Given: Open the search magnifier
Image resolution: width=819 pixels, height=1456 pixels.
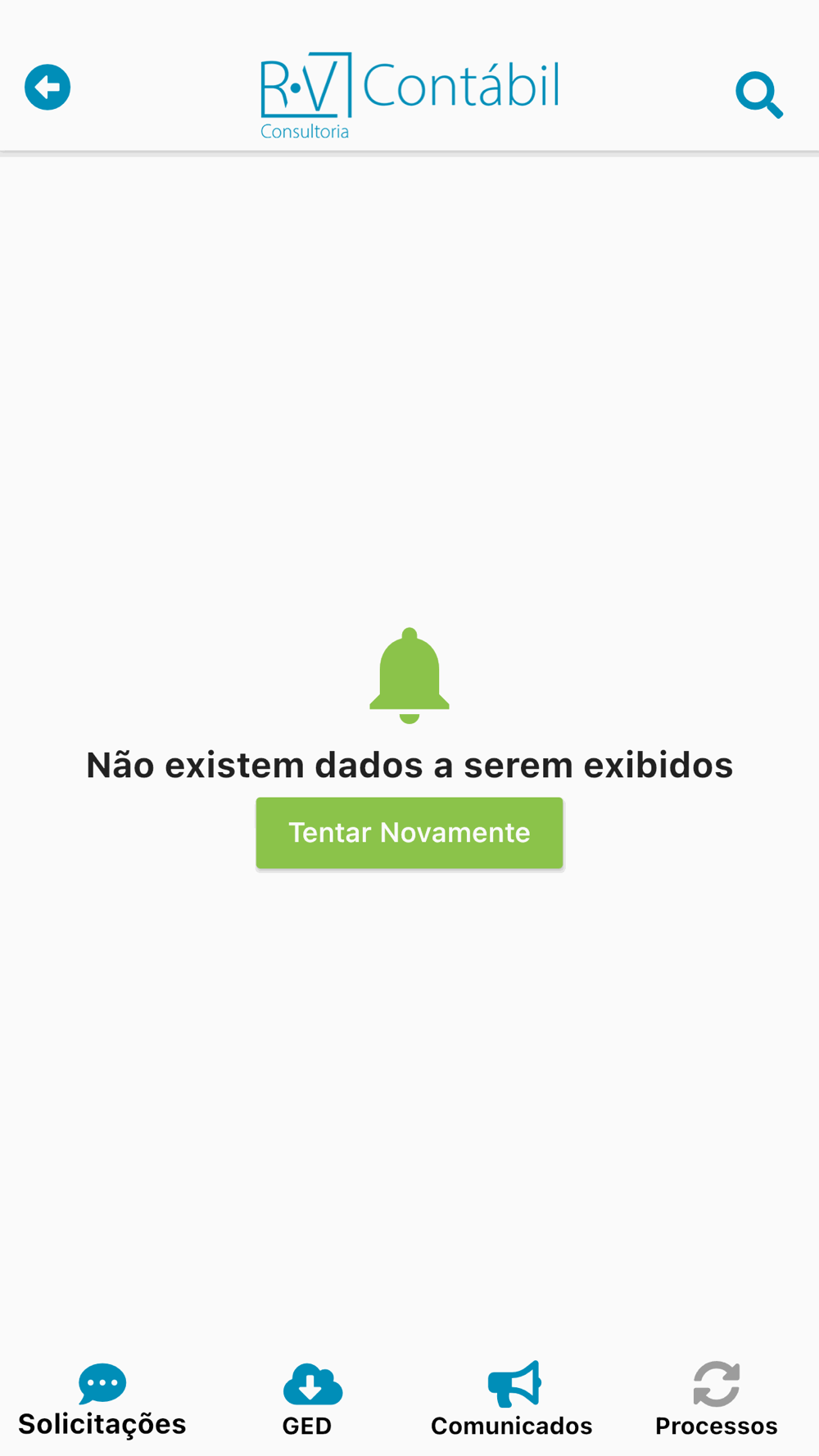Looking at the screenshot, I should [x=759, y=96].
